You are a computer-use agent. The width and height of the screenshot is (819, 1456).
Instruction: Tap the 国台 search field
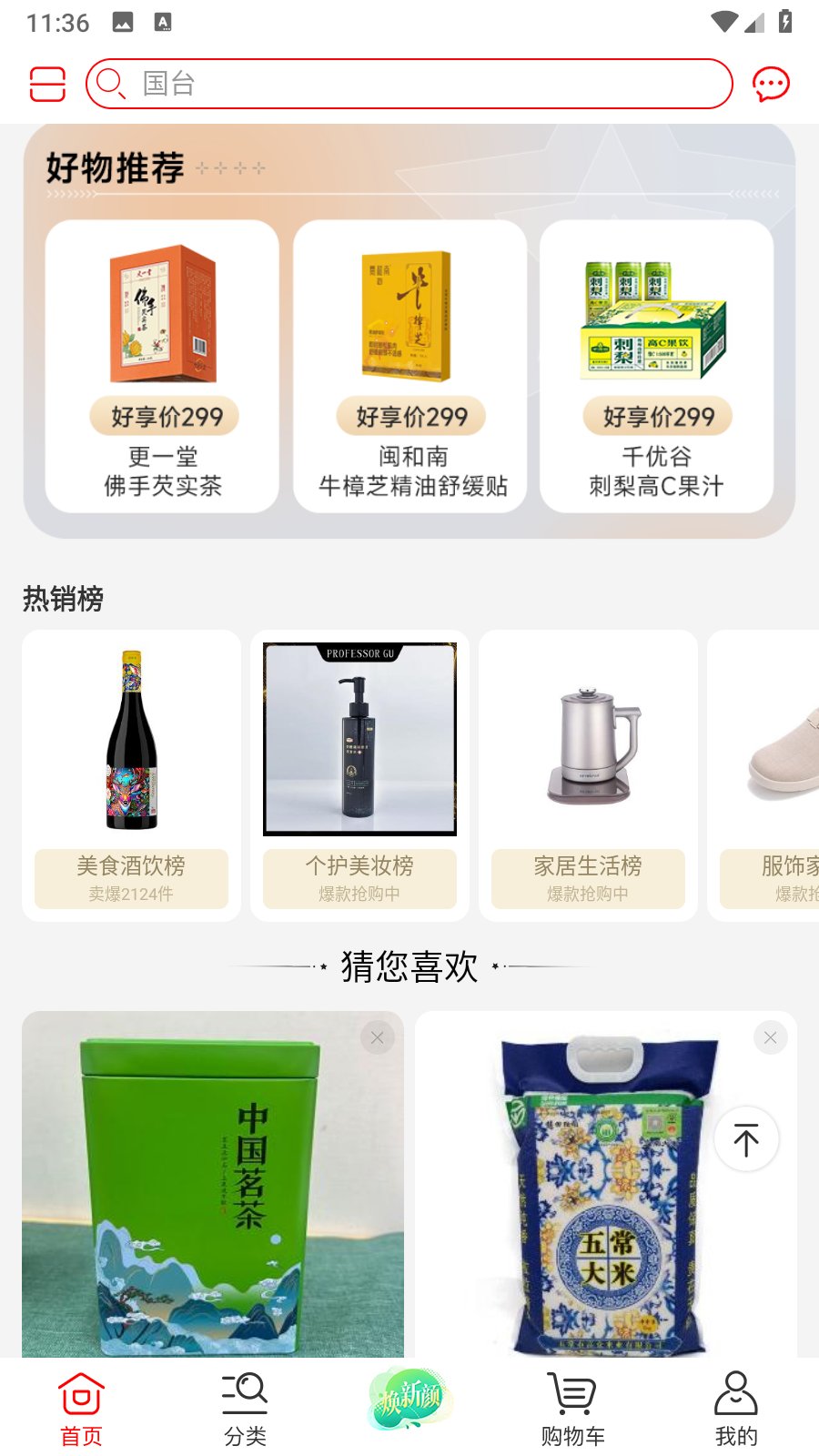(x=409, y=84)
